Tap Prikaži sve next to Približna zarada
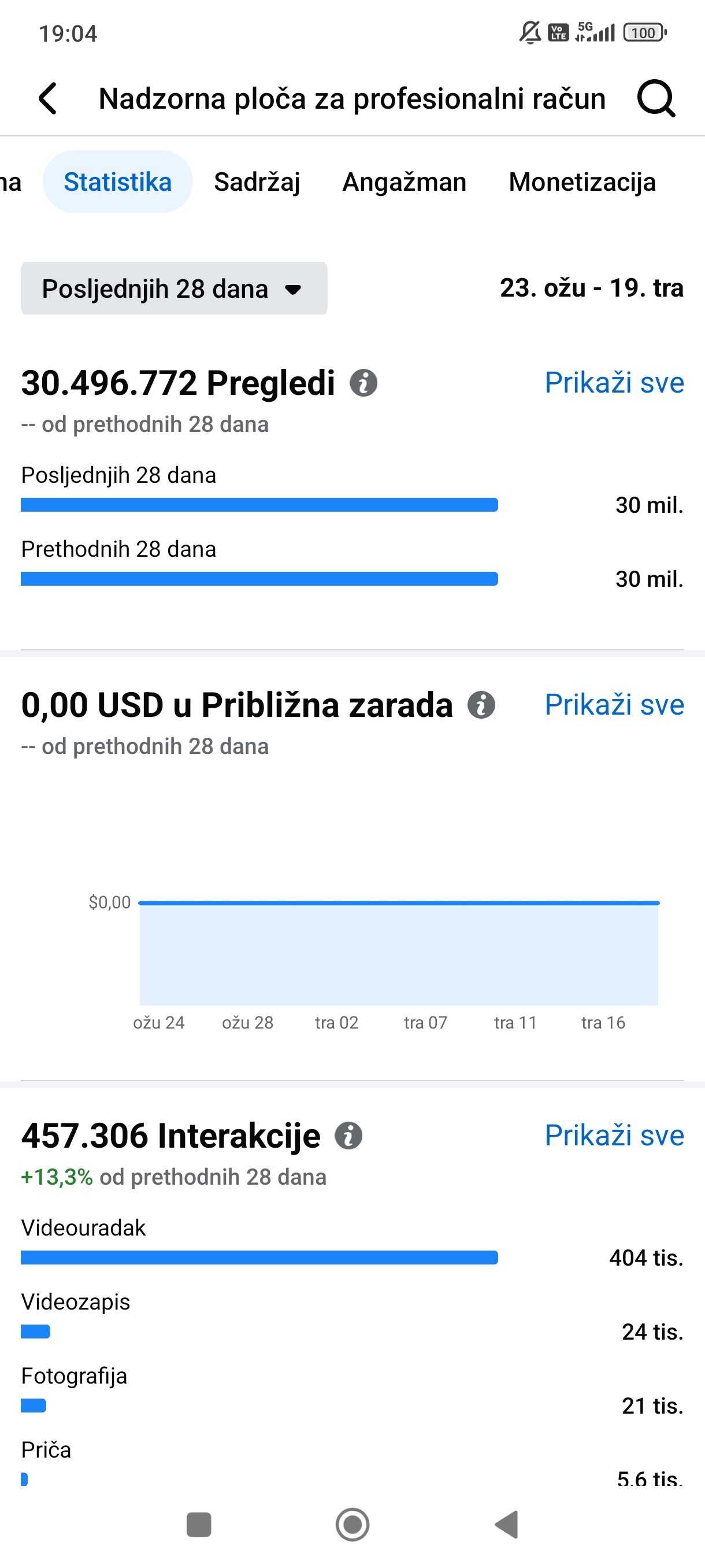The image size is (705, 1568). tap(614, 705)
